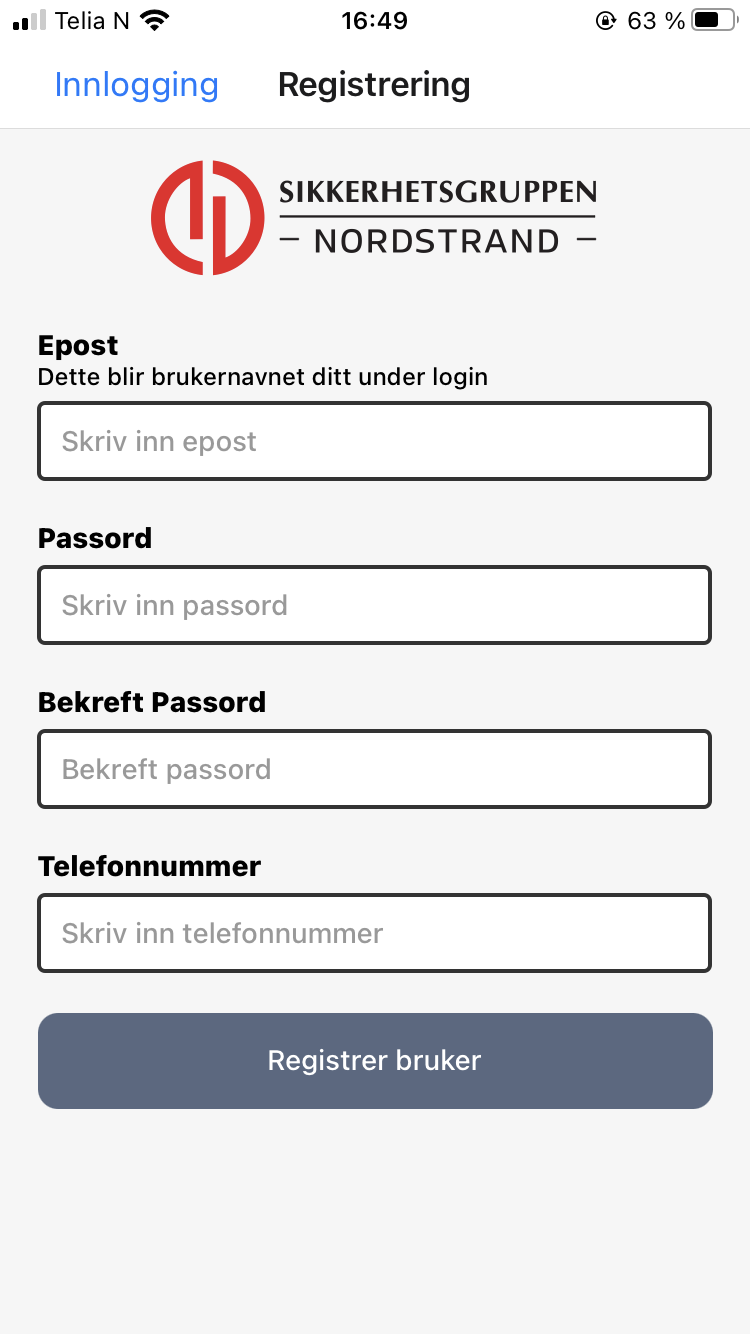
Task: Select the Registrering tab
Action: tap(374, 85)
